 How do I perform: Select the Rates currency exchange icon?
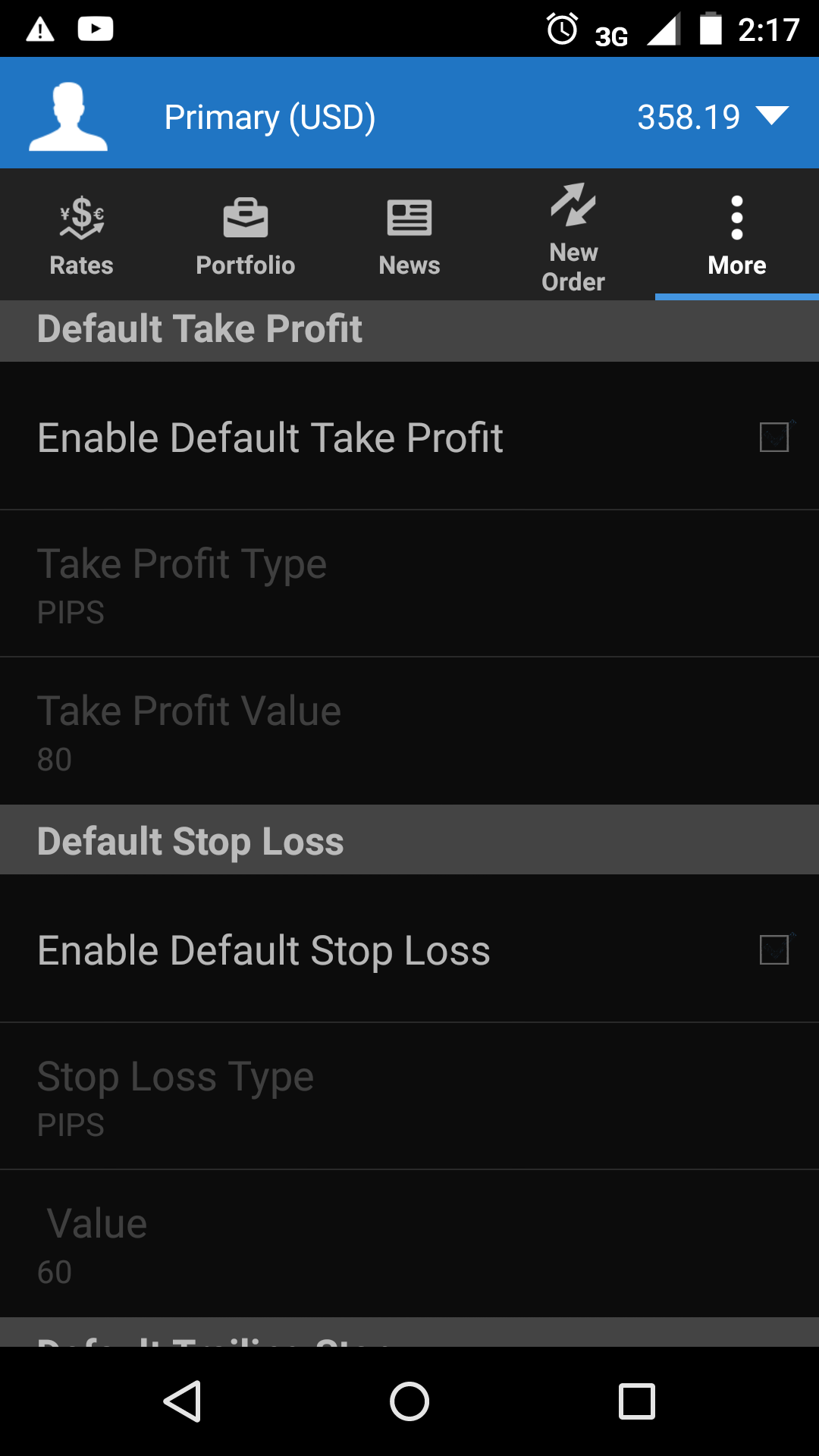[80, 216]
